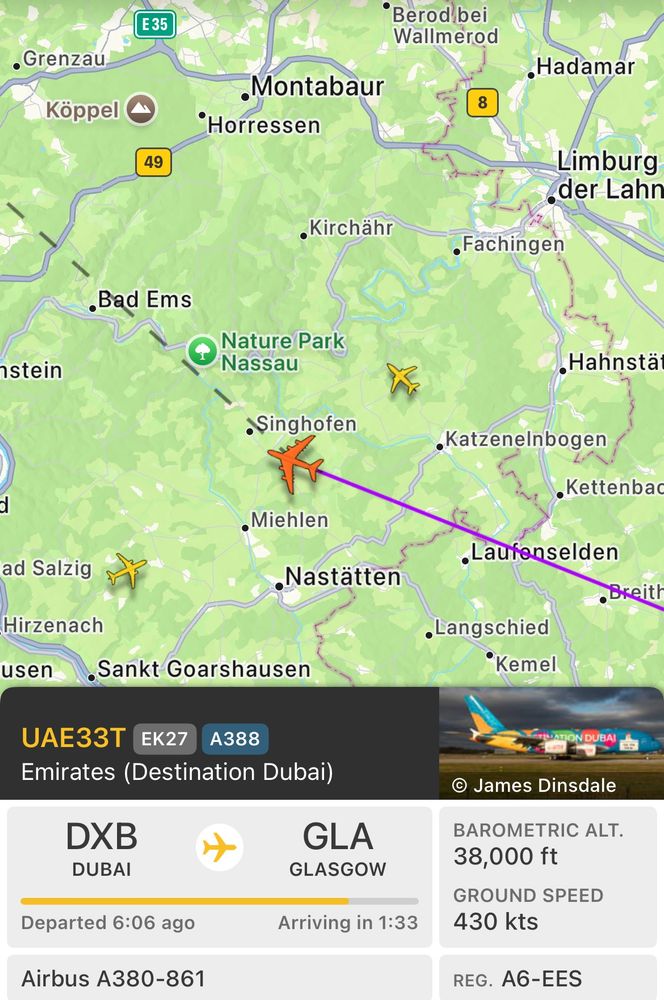Tap the yellow plane near Bad Salzig

click(x=126, y=570)
